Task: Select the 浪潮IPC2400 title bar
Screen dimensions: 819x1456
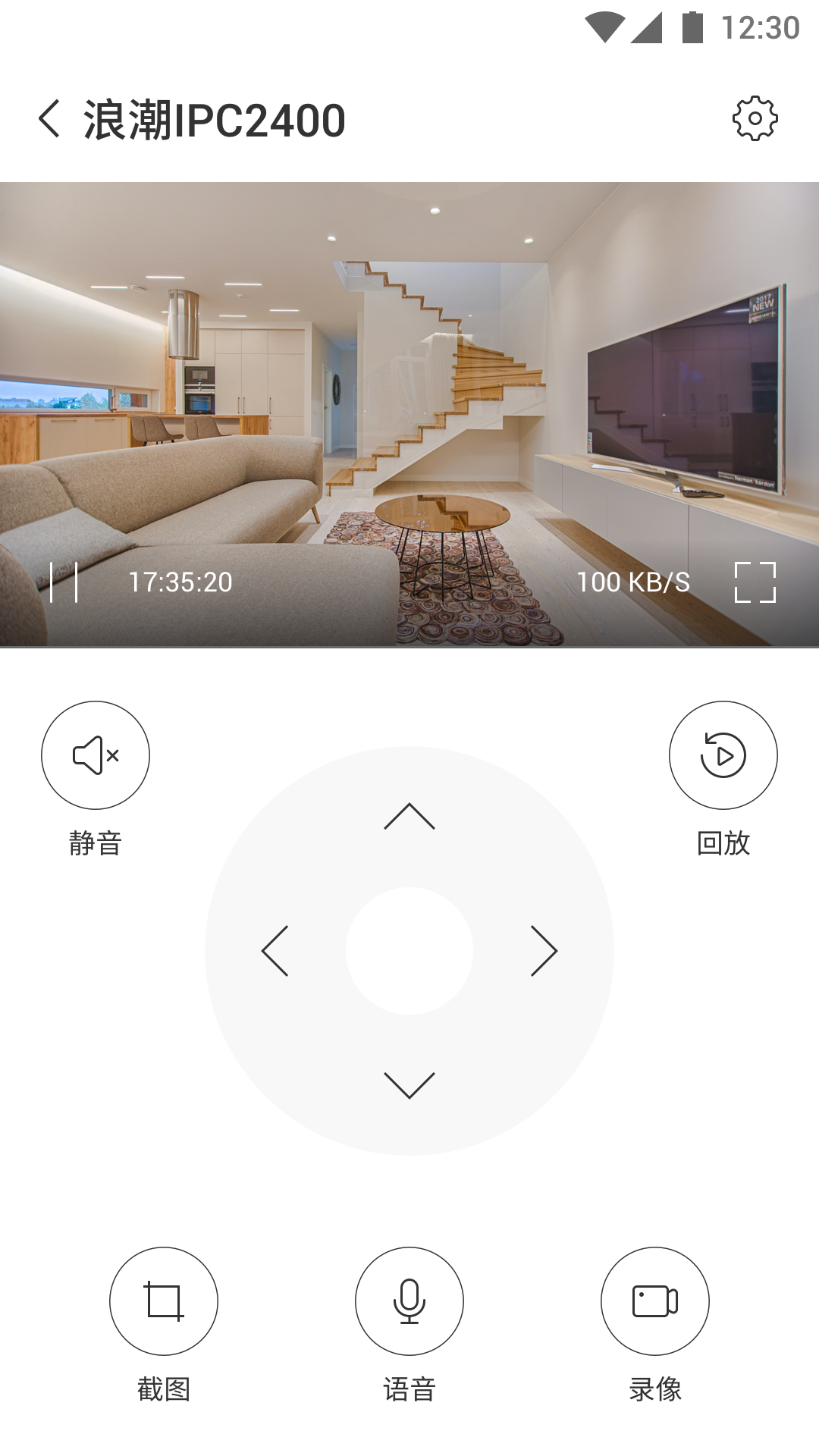Action: tap(213, 119)
